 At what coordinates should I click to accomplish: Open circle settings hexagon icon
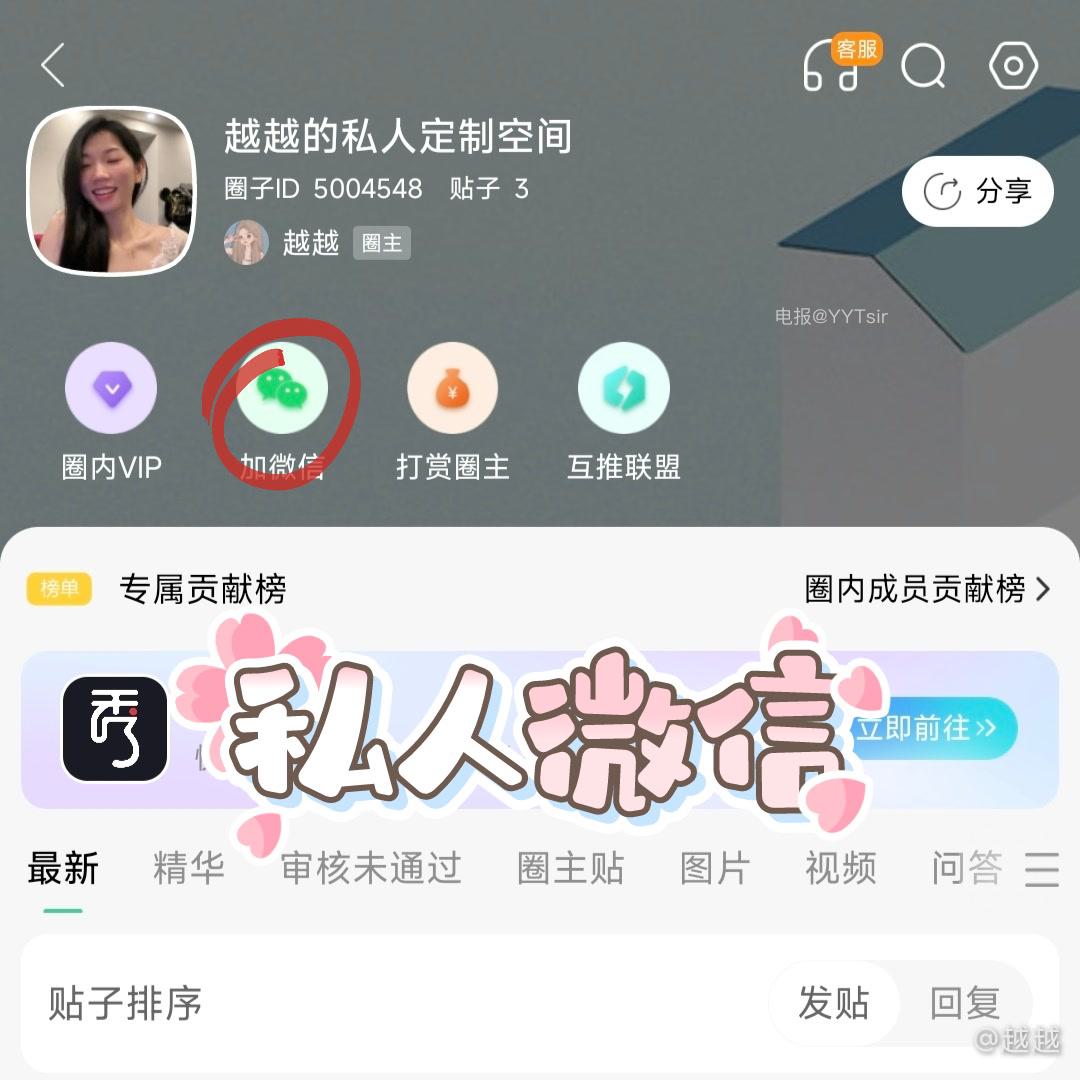pos(1013,66)
